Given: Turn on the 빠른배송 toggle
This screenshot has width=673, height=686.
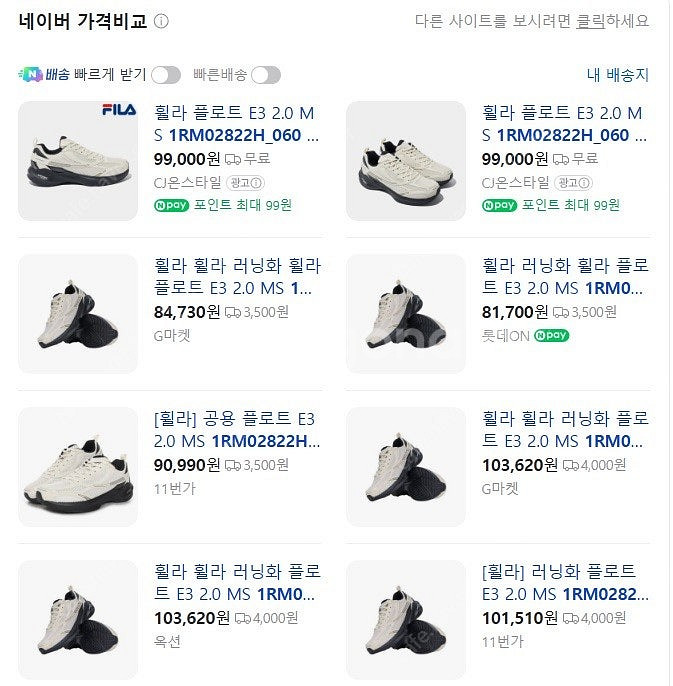Looking at the screenshot, I should pyautogui.click(x=266, y=75).
